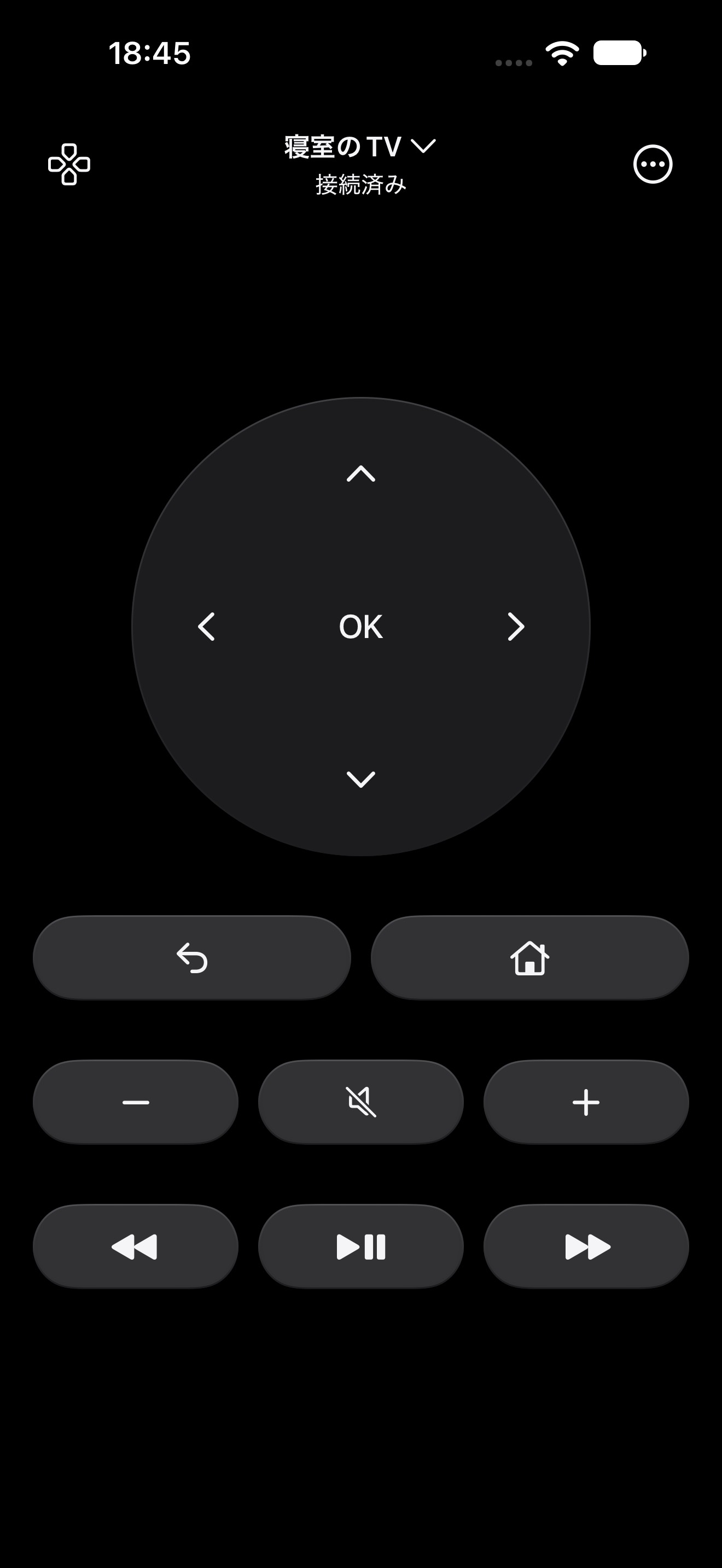This screenshot has height=1568, width=722.
Task: Mute the TV sound
Action: pos(361,1102)
